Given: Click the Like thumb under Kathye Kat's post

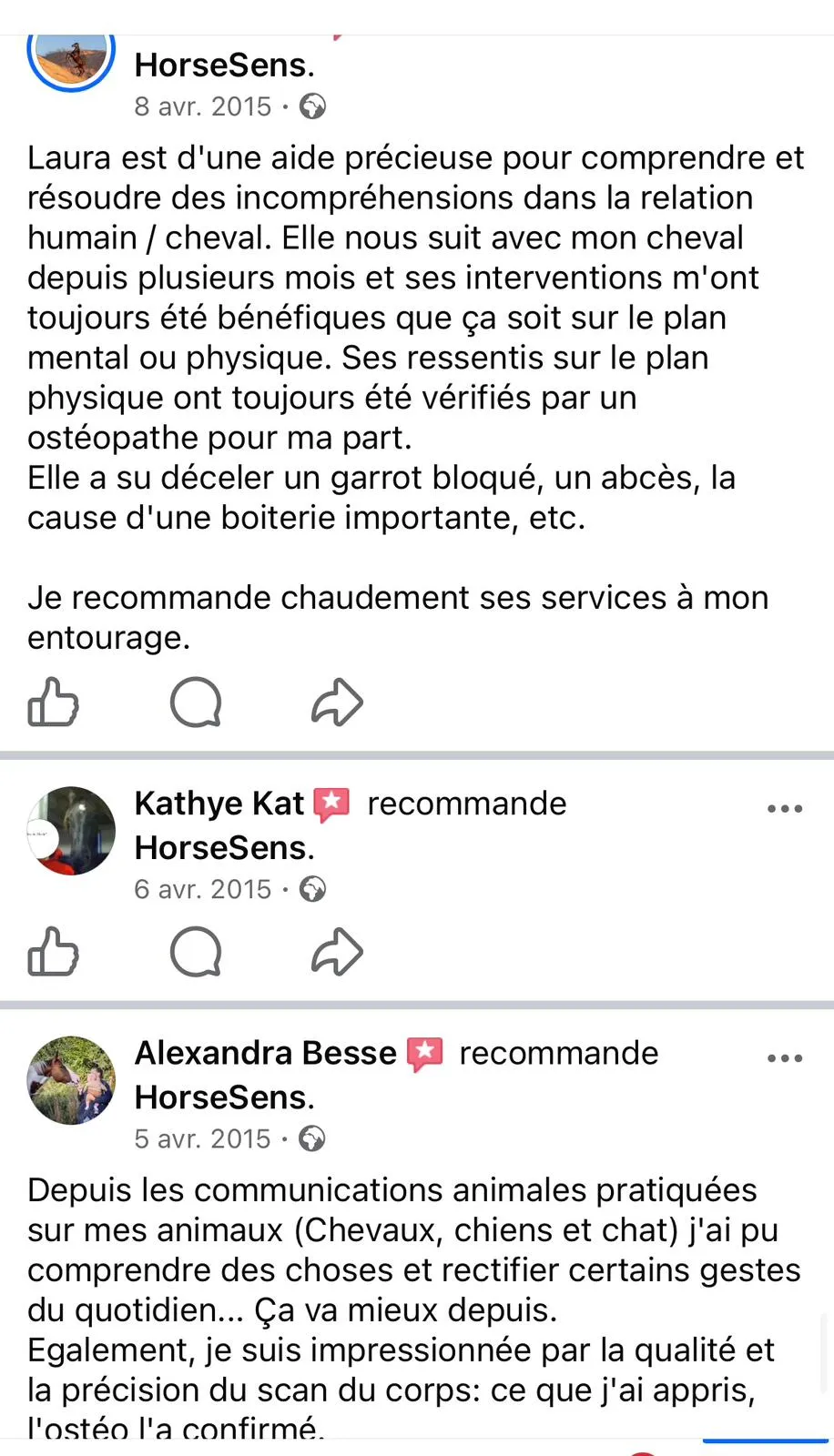Looking at the screenshot, I should tap(54, 953).
